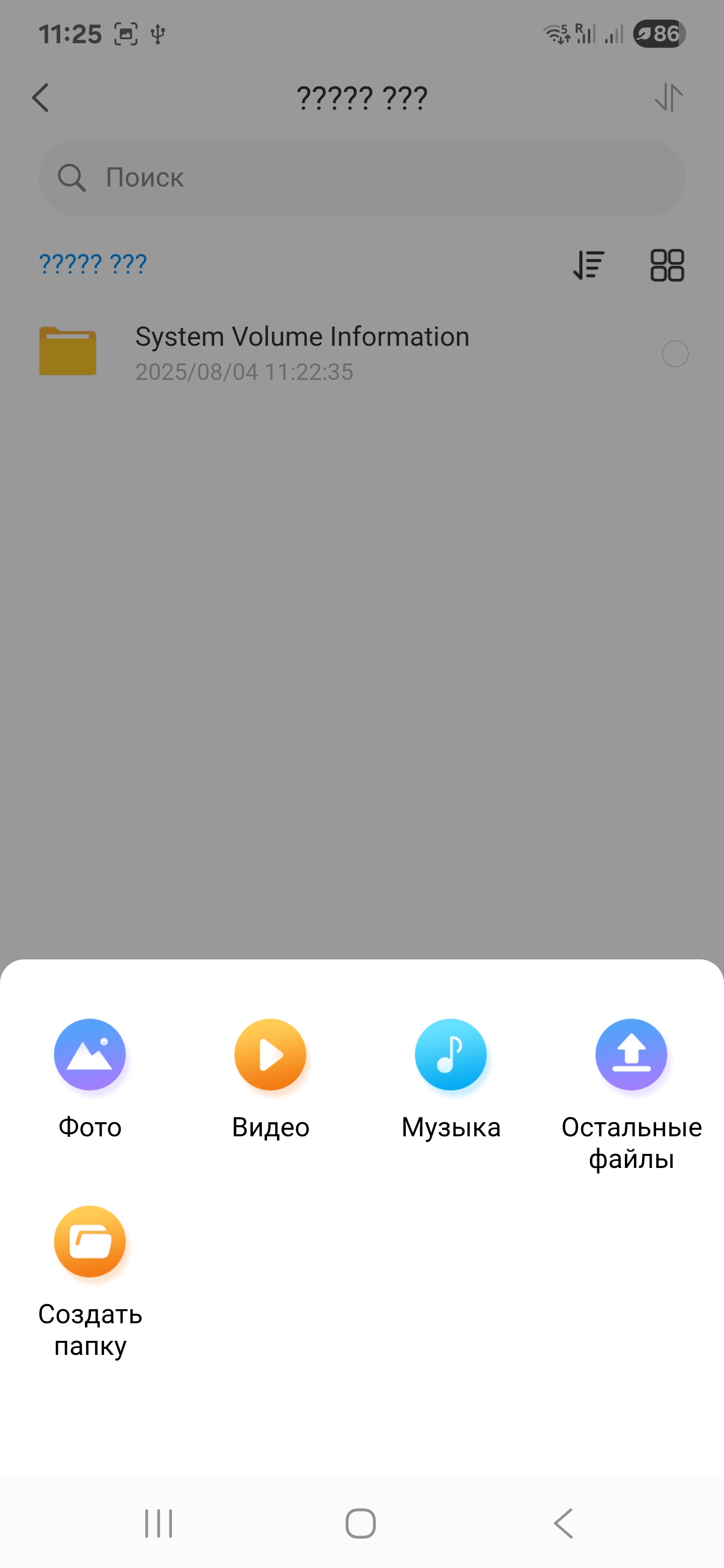Open the System Volume Information folder
724x1568 pixels.
click(x=302, y=353)
